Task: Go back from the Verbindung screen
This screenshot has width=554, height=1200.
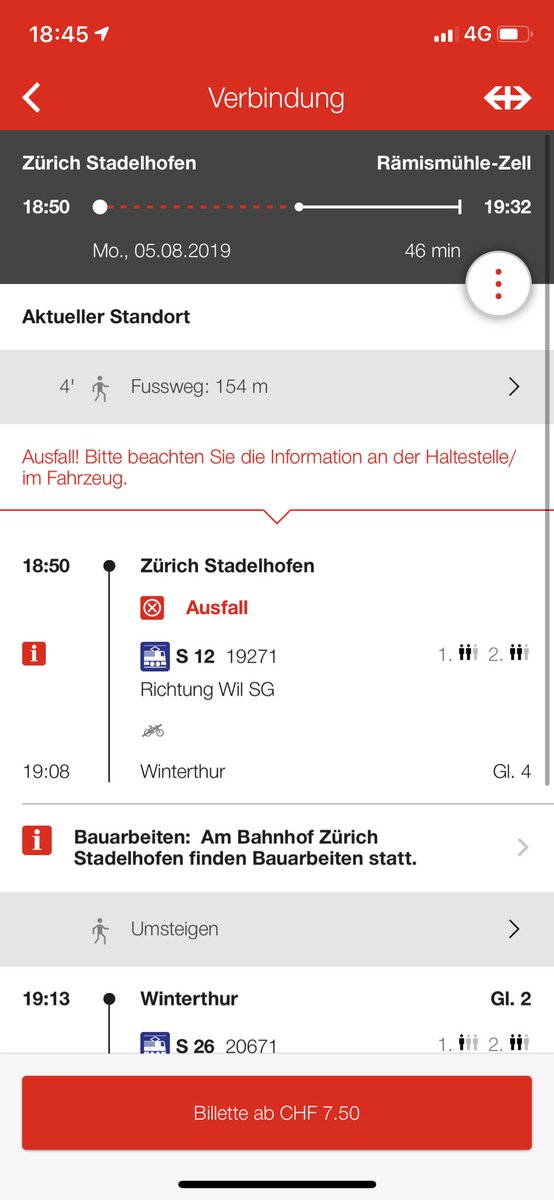Action: [x=32, y=98]
